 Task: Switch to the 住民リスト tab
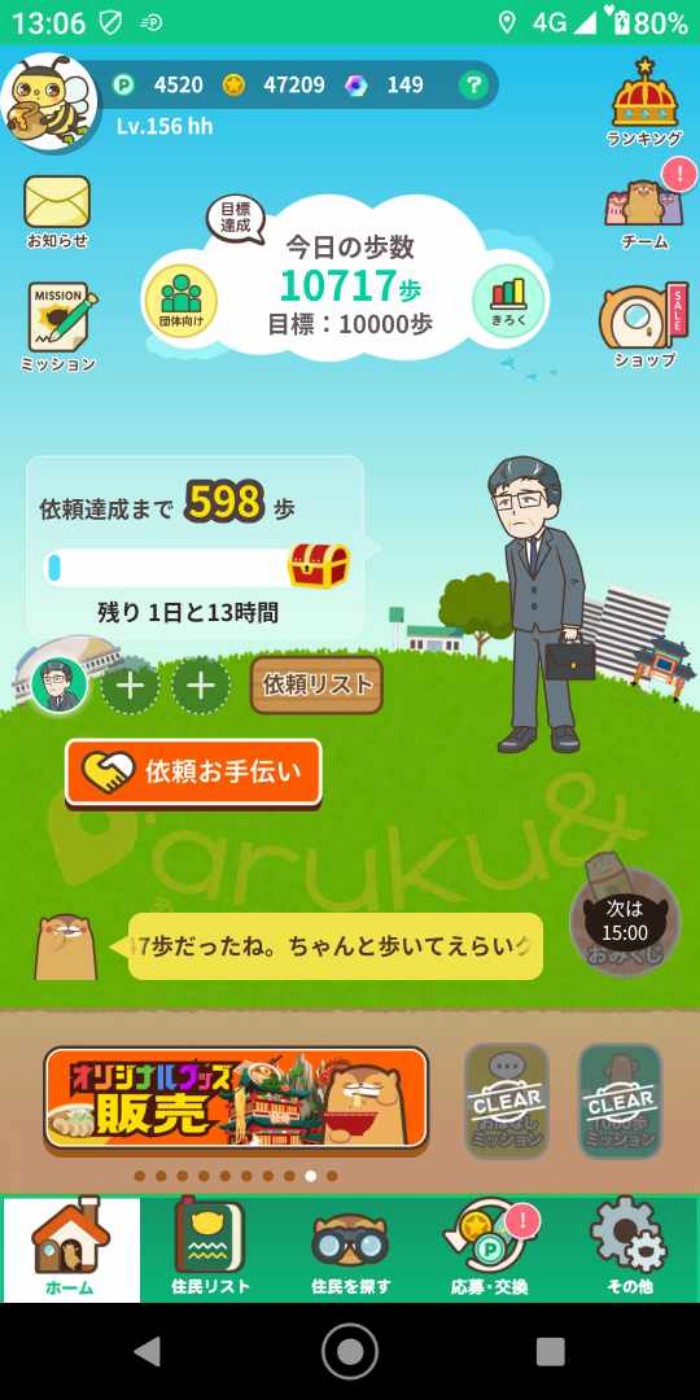(x=210, y=1250)
